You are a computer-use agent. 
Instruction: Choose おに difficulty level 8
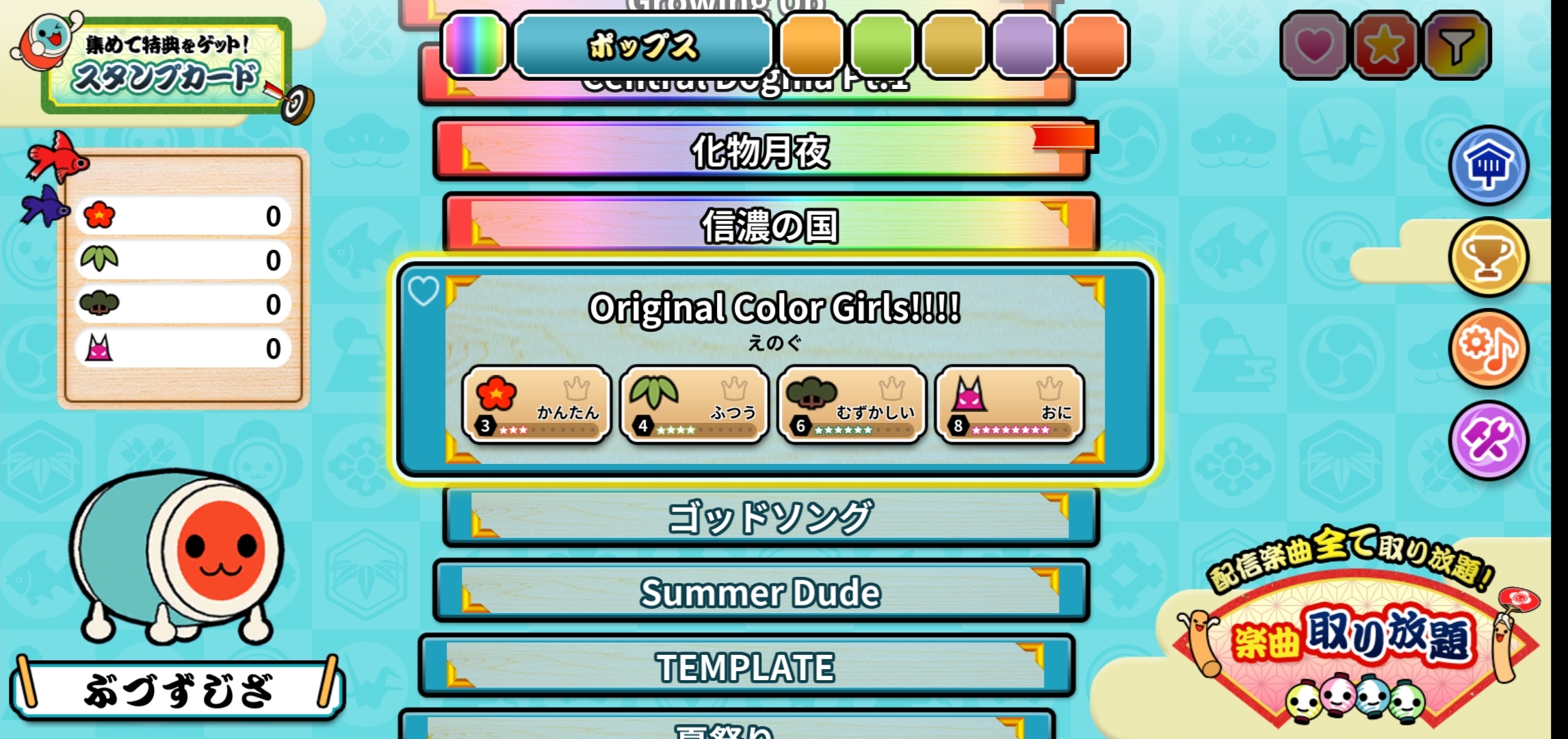[1010, 405]
